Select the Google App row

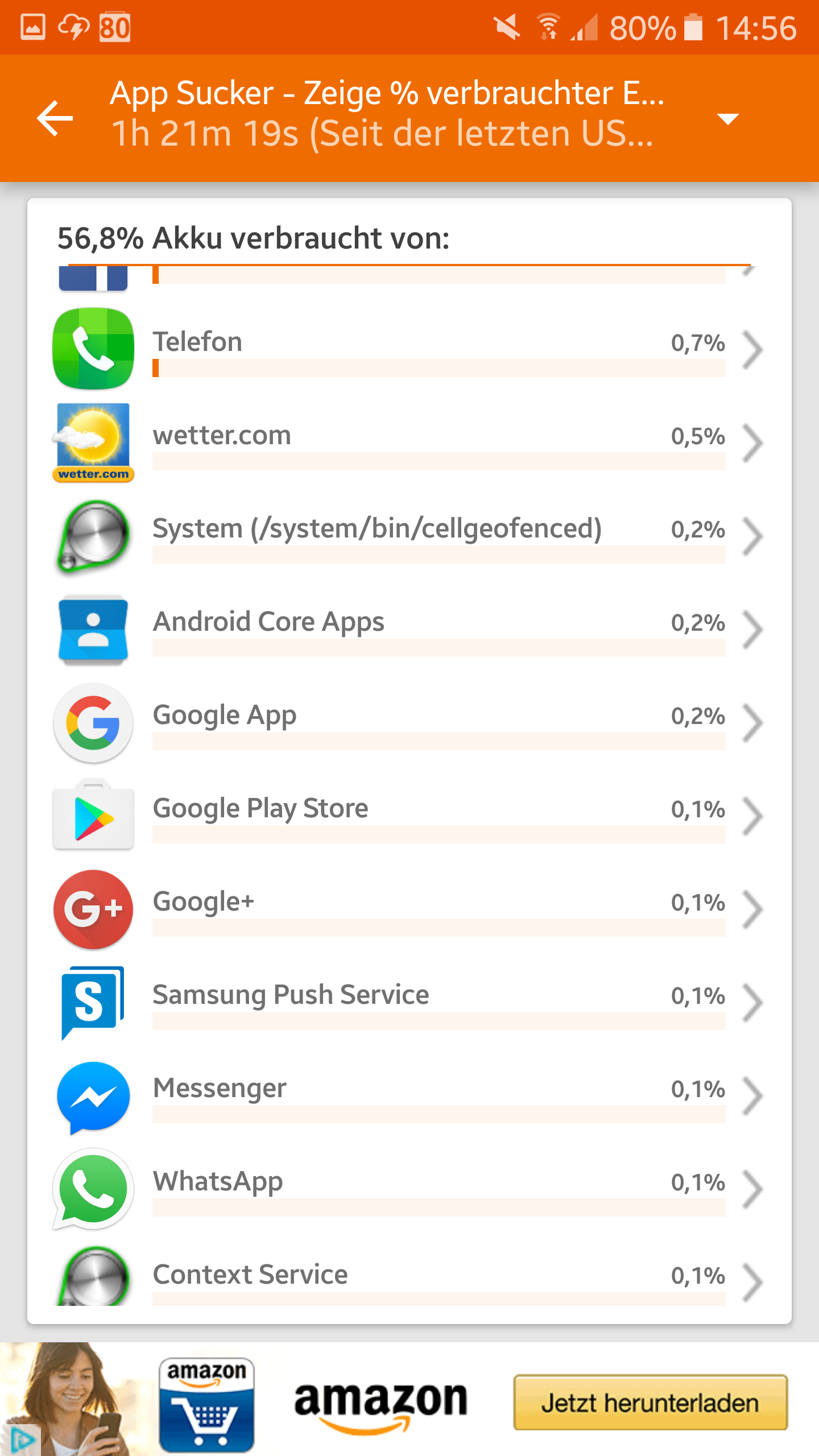pos(409,722)
